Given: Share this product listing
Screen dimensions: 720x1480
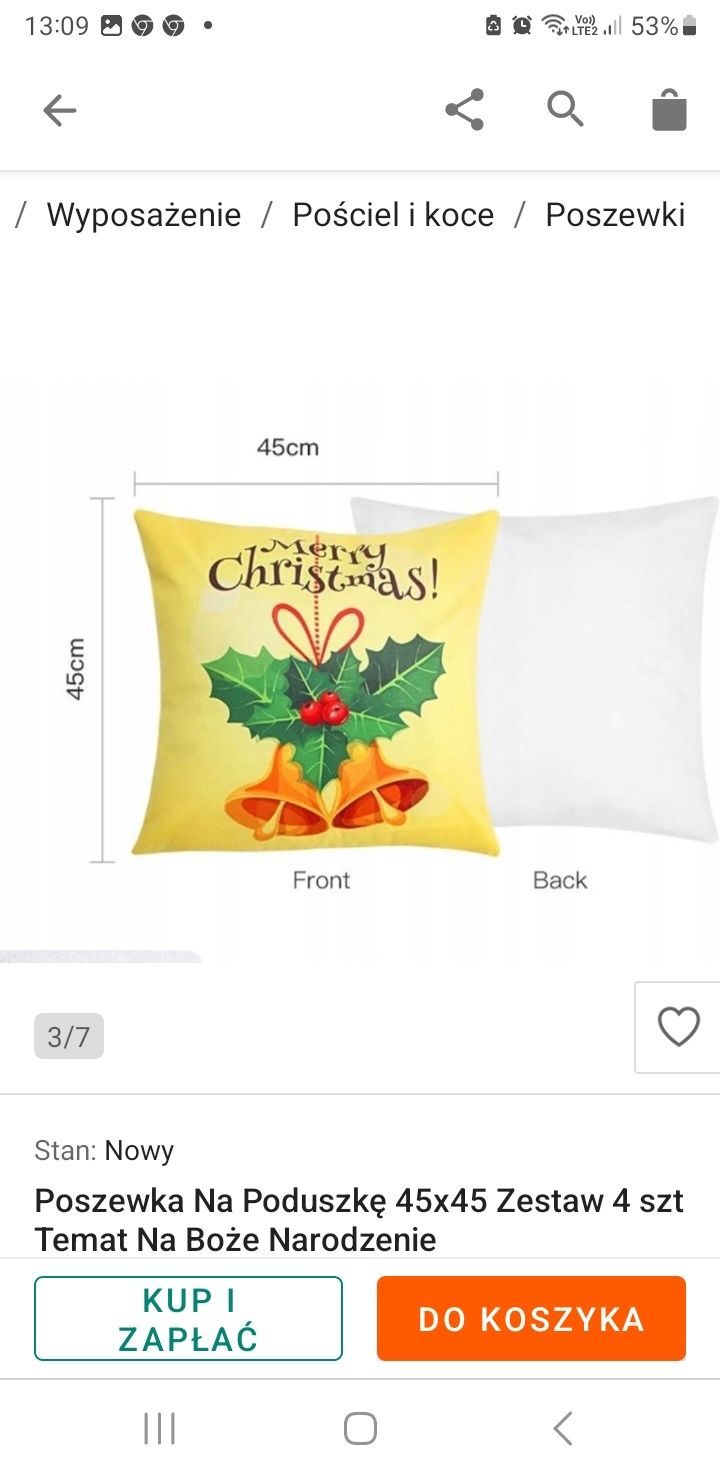Looking at the screenshot, I should 465,109.
